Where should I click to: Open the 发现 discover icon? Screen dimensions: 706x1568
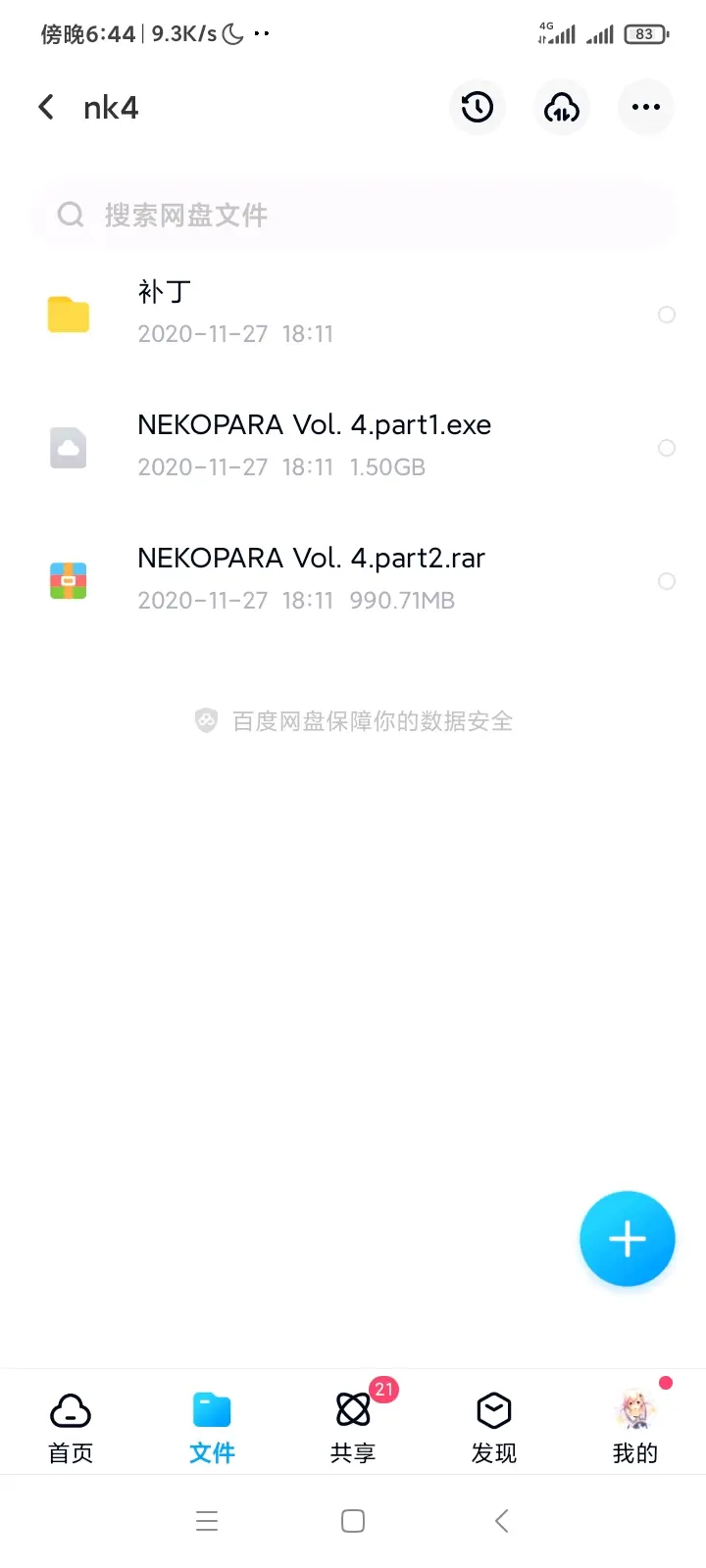(x=493, y=1409)
